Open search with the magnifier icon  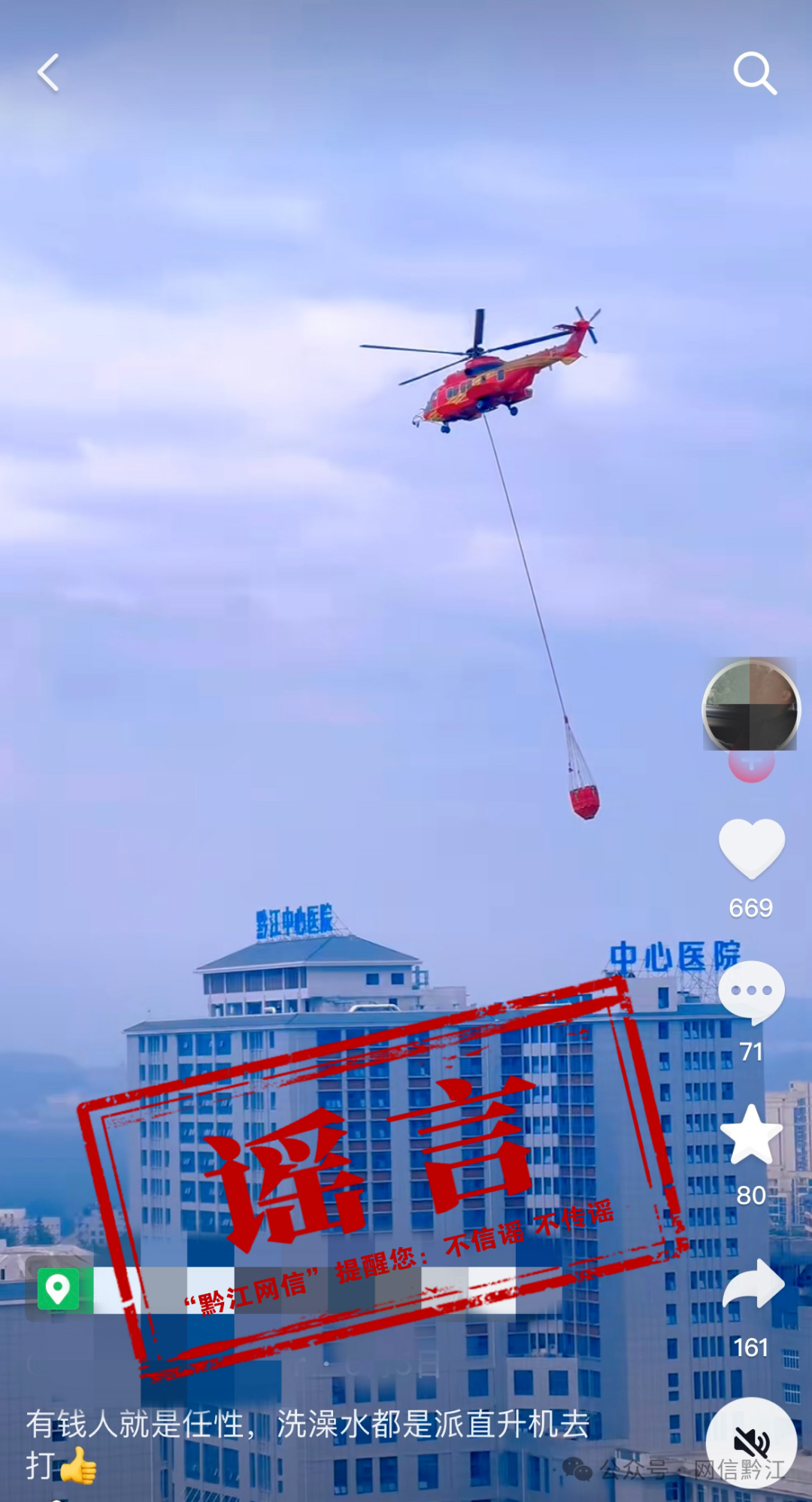[754, 73]
